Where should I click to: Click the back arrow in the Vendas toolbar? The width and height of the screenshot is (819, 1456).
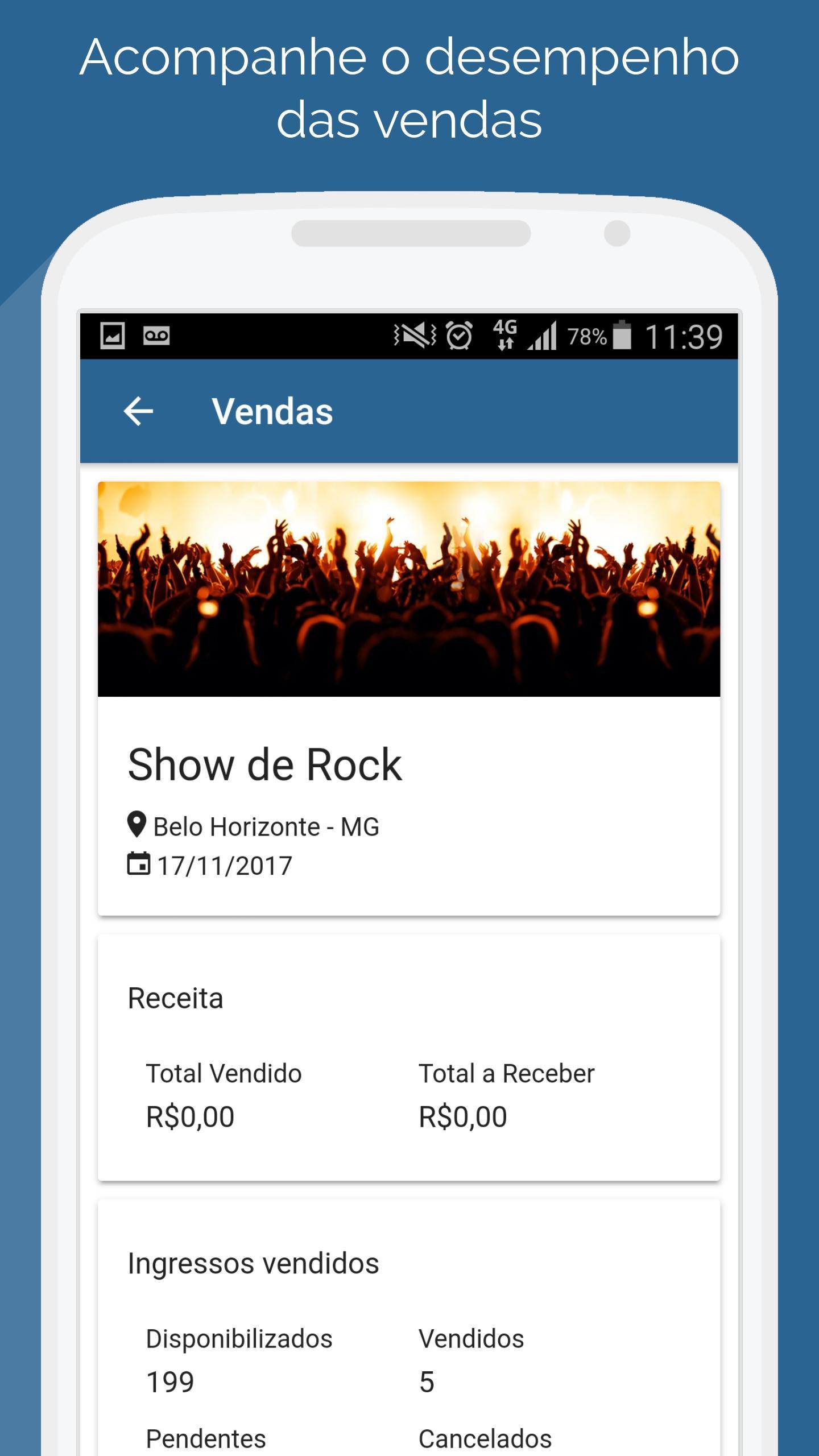pos(139,411)
